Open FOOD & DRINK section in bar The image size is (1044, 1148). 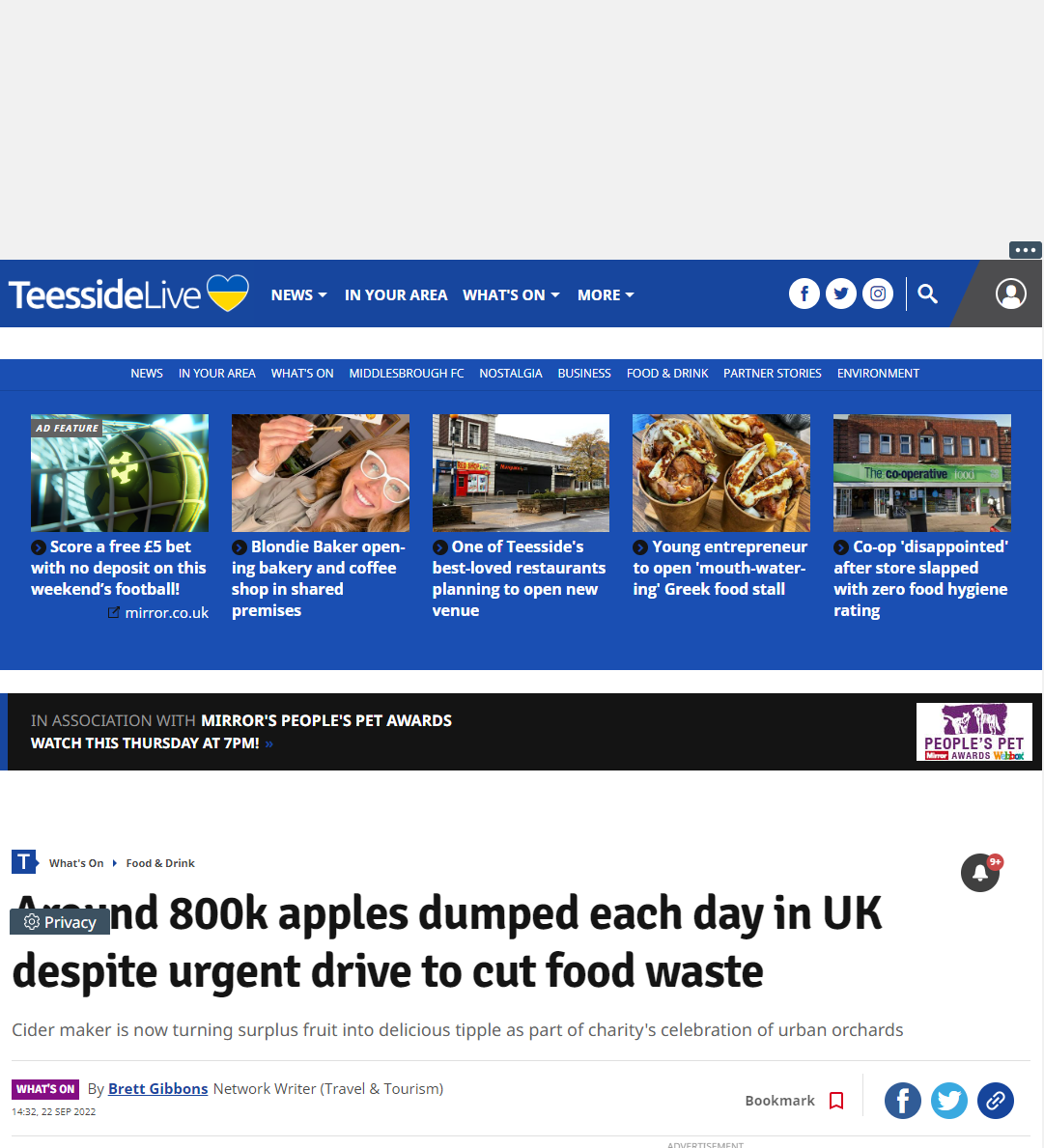coord(667,374)
